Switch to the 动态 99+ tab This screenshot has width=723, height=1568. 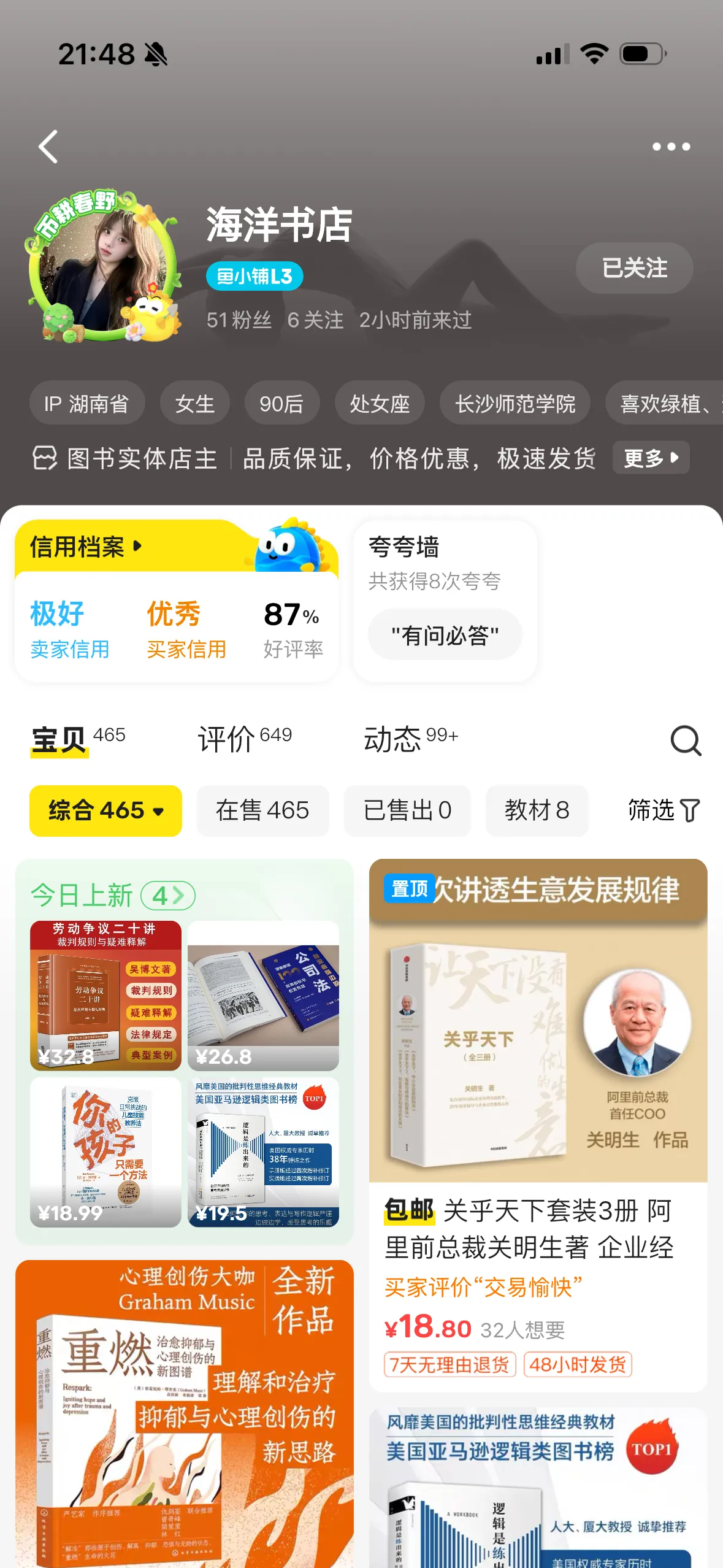[410, 739]
